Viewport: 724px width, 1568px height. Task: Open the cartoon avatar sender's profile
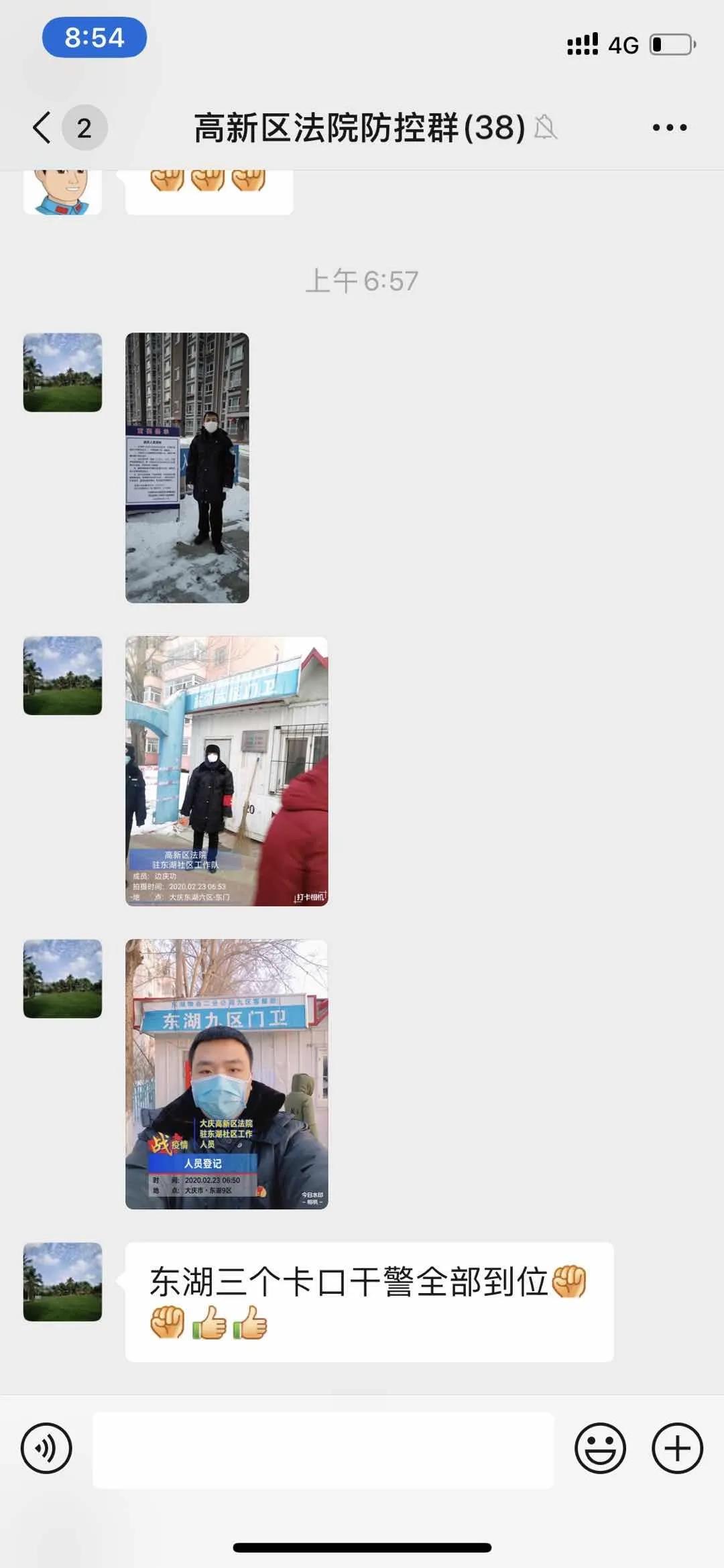(62, 192)
